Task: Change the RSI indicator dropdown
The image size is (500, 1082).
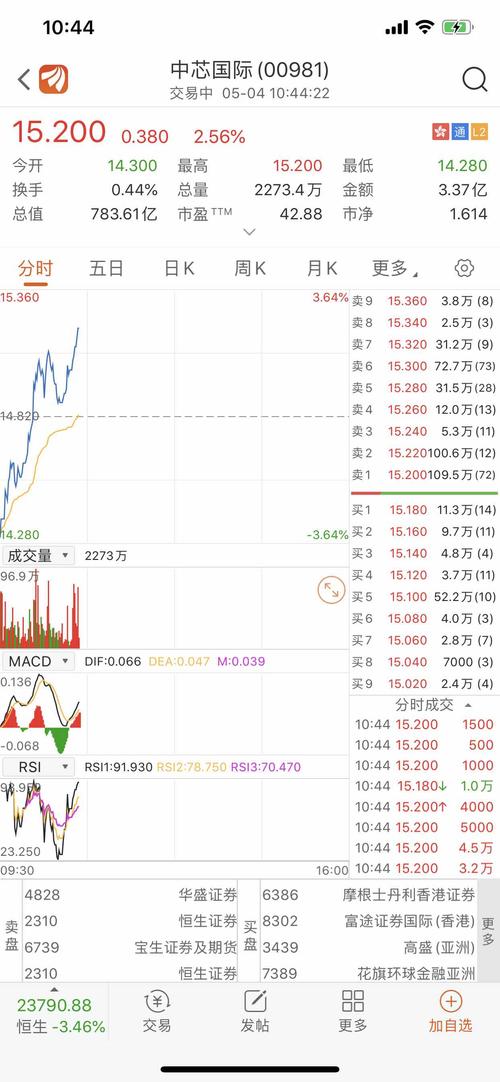Action: 38,767
